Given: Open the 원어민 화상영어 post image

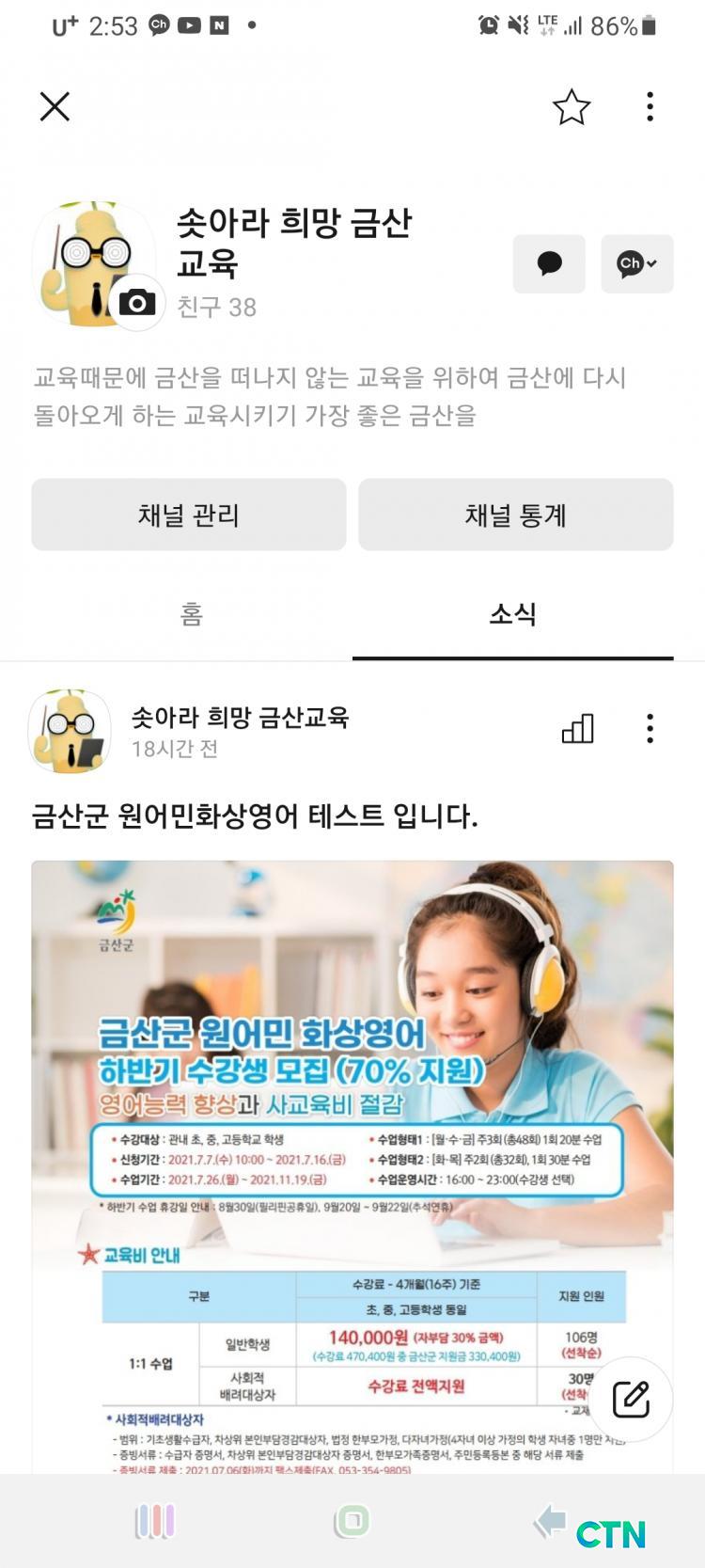Looking at the screenshot, I should coord(352,1129).
